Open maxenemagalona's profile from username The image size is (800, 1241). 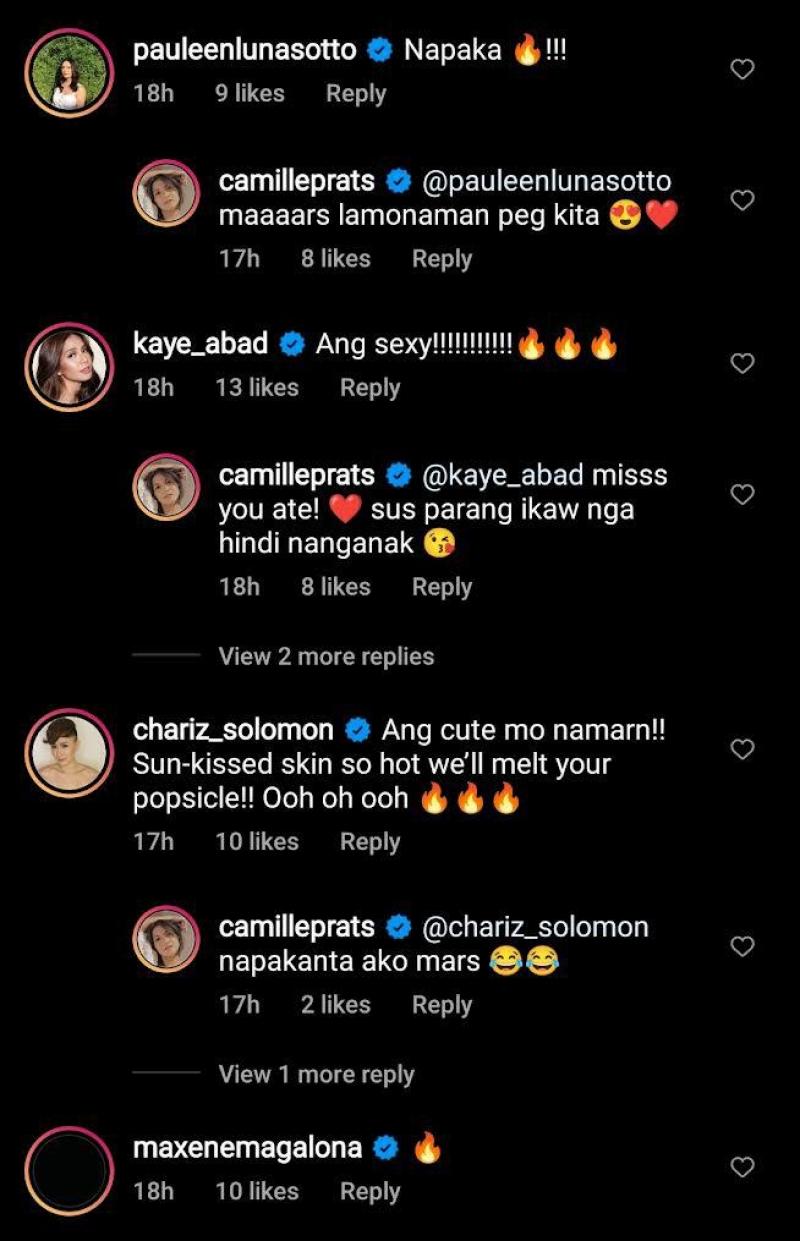tap(246, 1149)
